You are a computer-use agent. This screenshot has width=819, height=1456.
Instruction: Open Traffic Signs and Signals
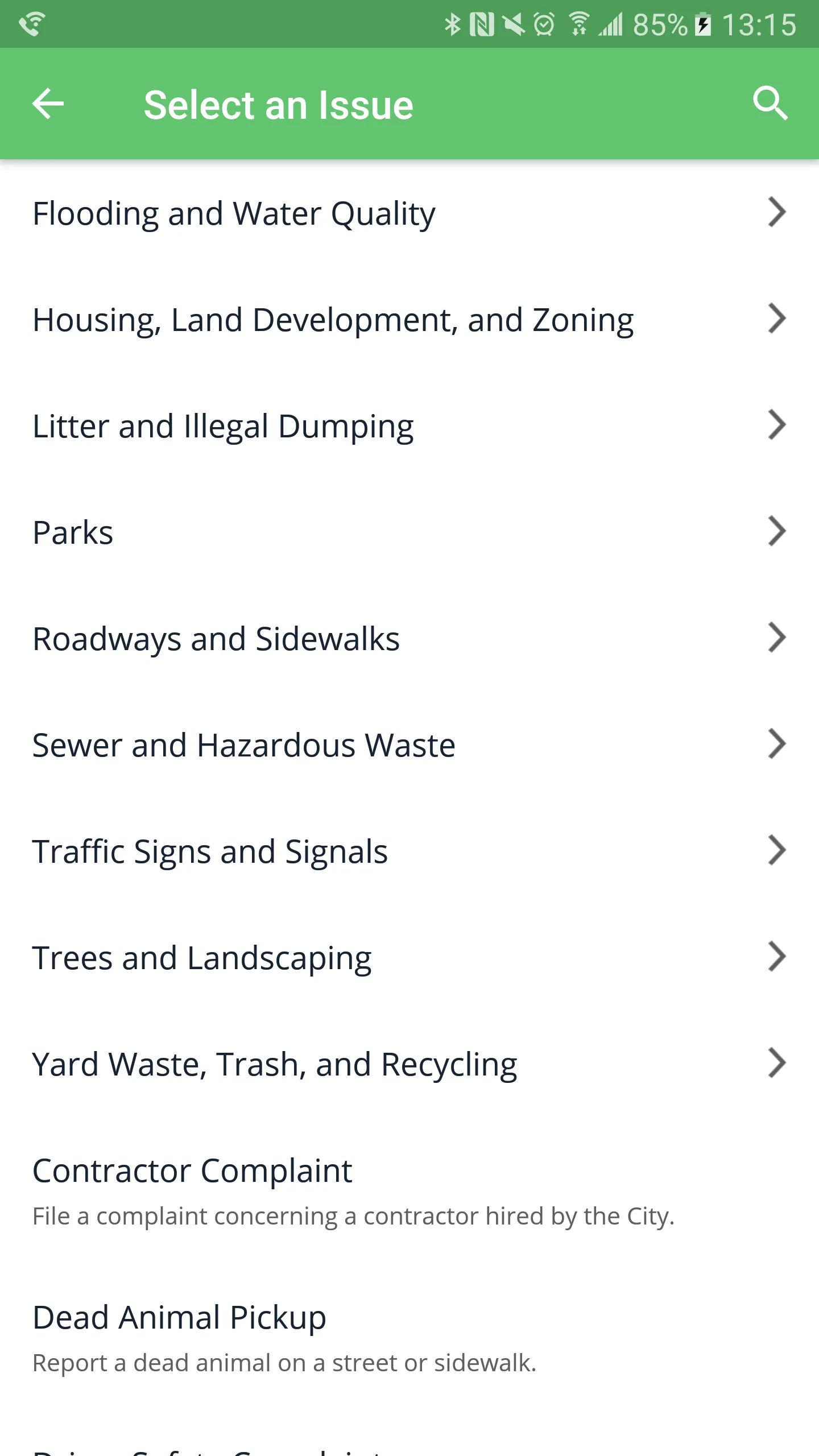click(x=409, y=851)
